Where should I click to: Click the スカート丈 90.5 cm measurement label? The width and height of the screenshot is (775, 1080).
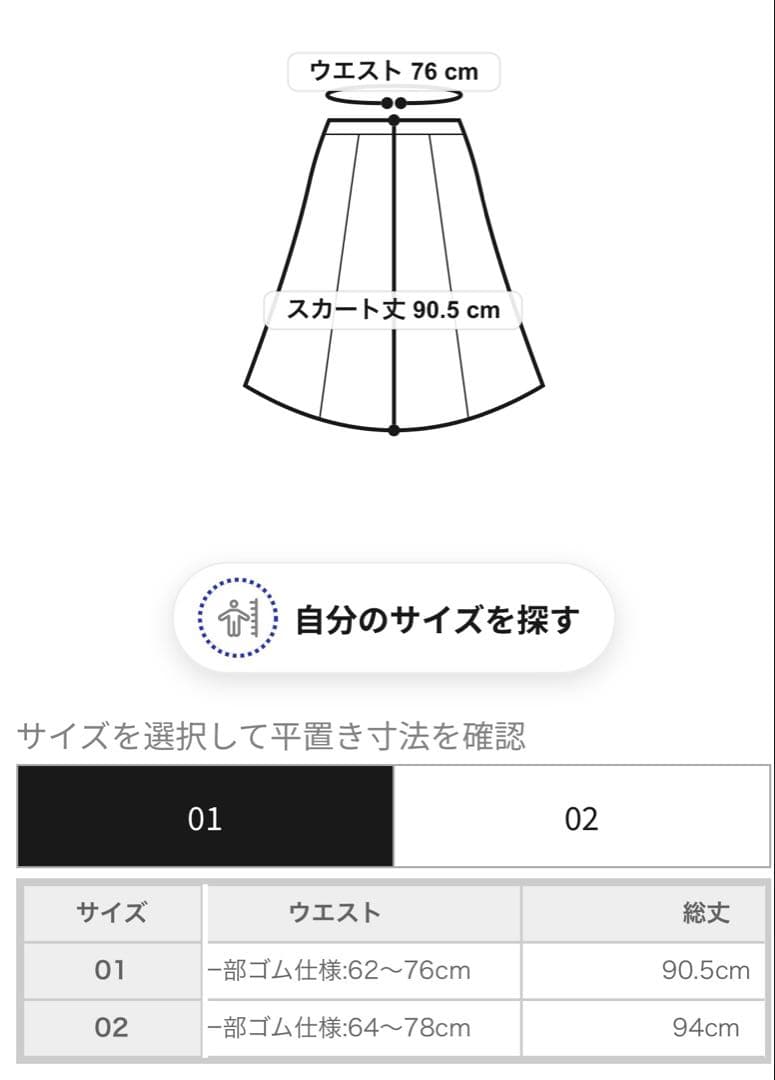click(x=393, y=310)
